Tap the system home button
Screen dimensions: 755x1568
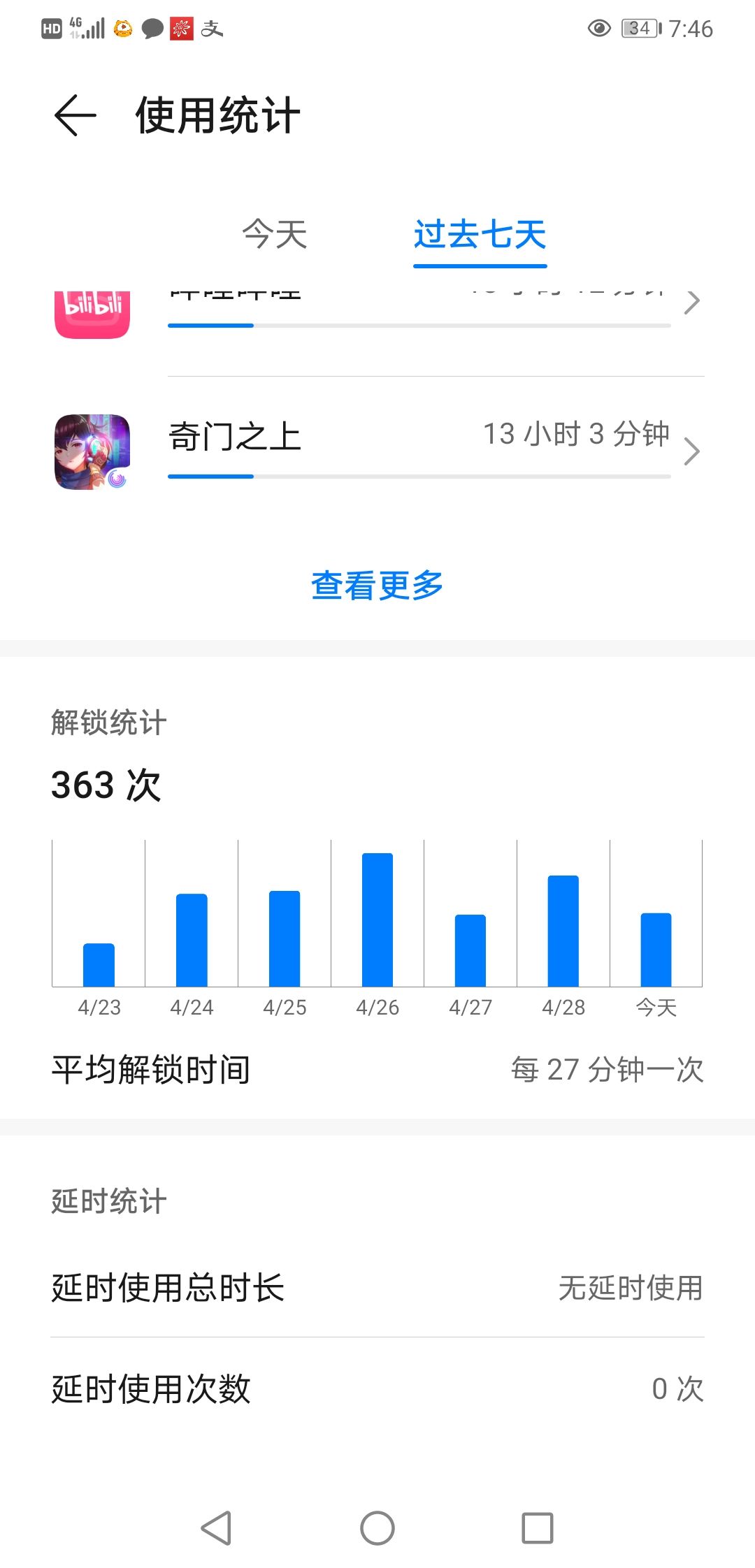click(x=377, y=1528)
